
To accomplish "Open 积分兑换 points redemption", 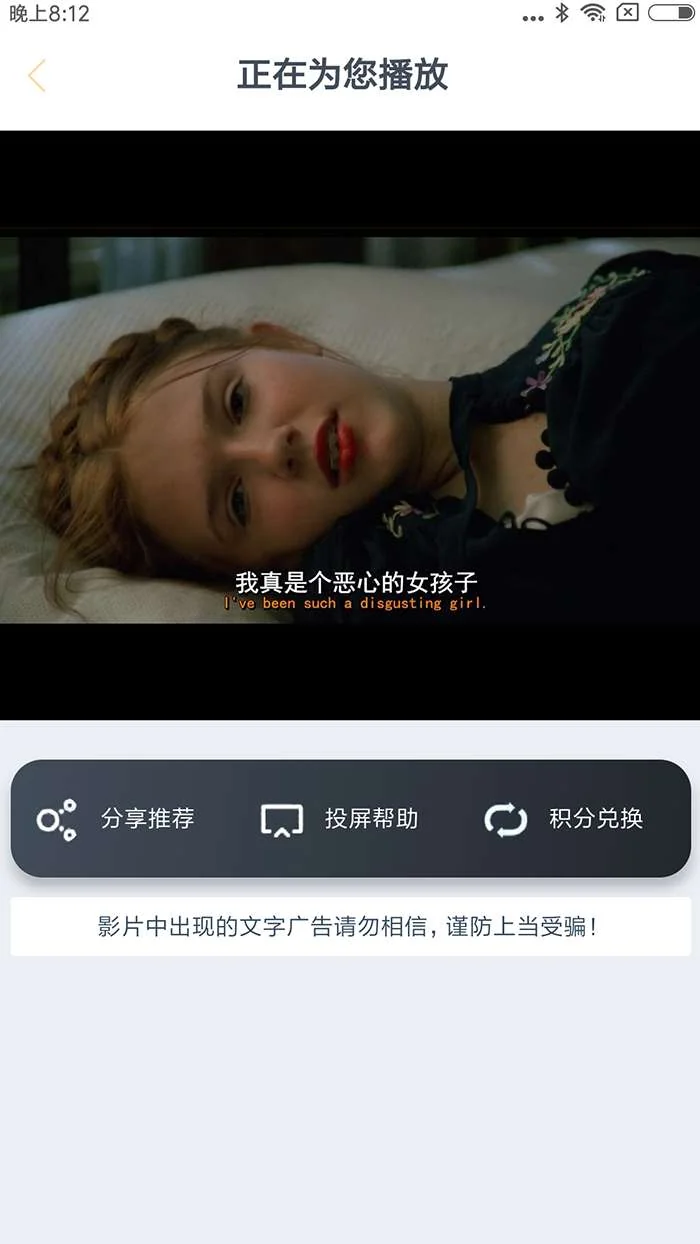I will click(x=564, y=819).
